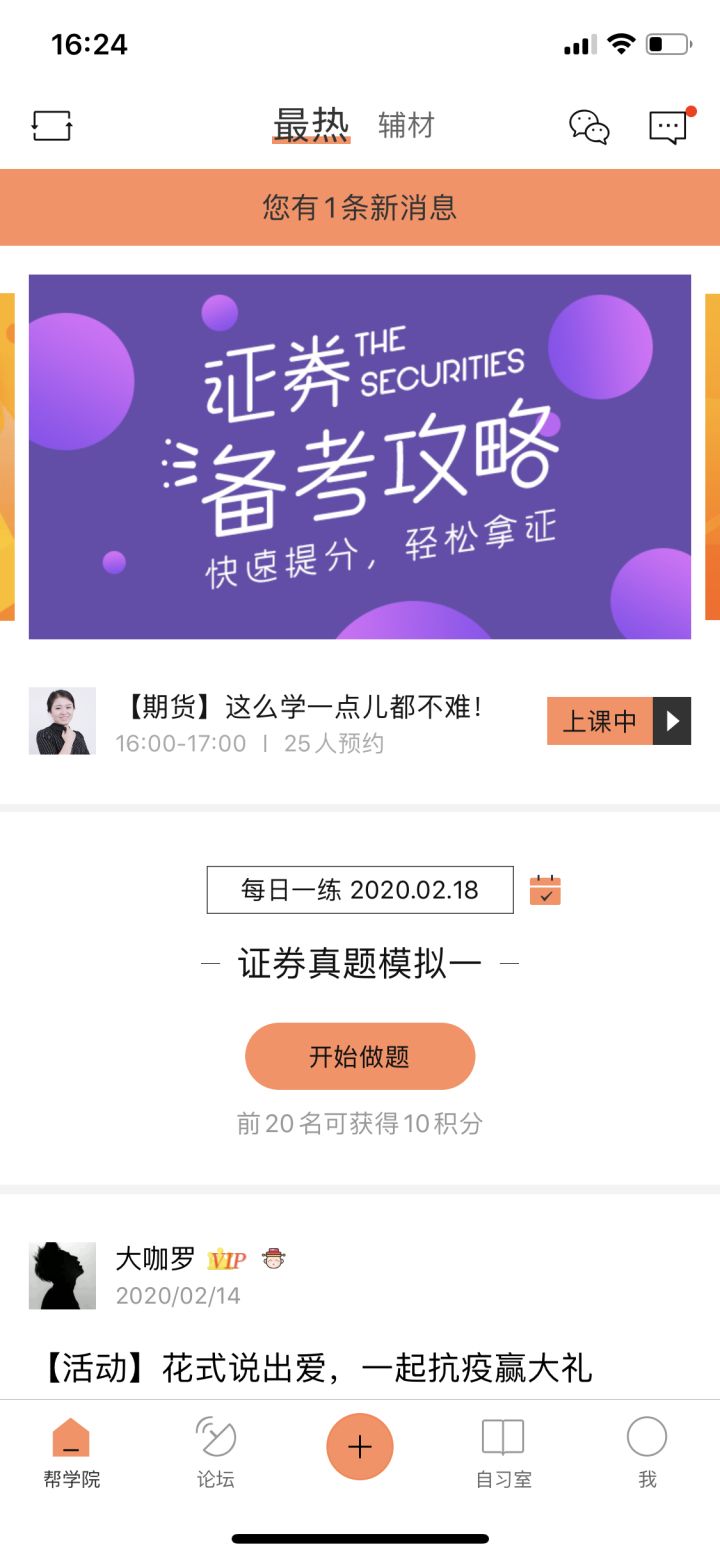720x1559 pixels.
Task: Expand the live class via the play arrow
Action: point(672,720)
